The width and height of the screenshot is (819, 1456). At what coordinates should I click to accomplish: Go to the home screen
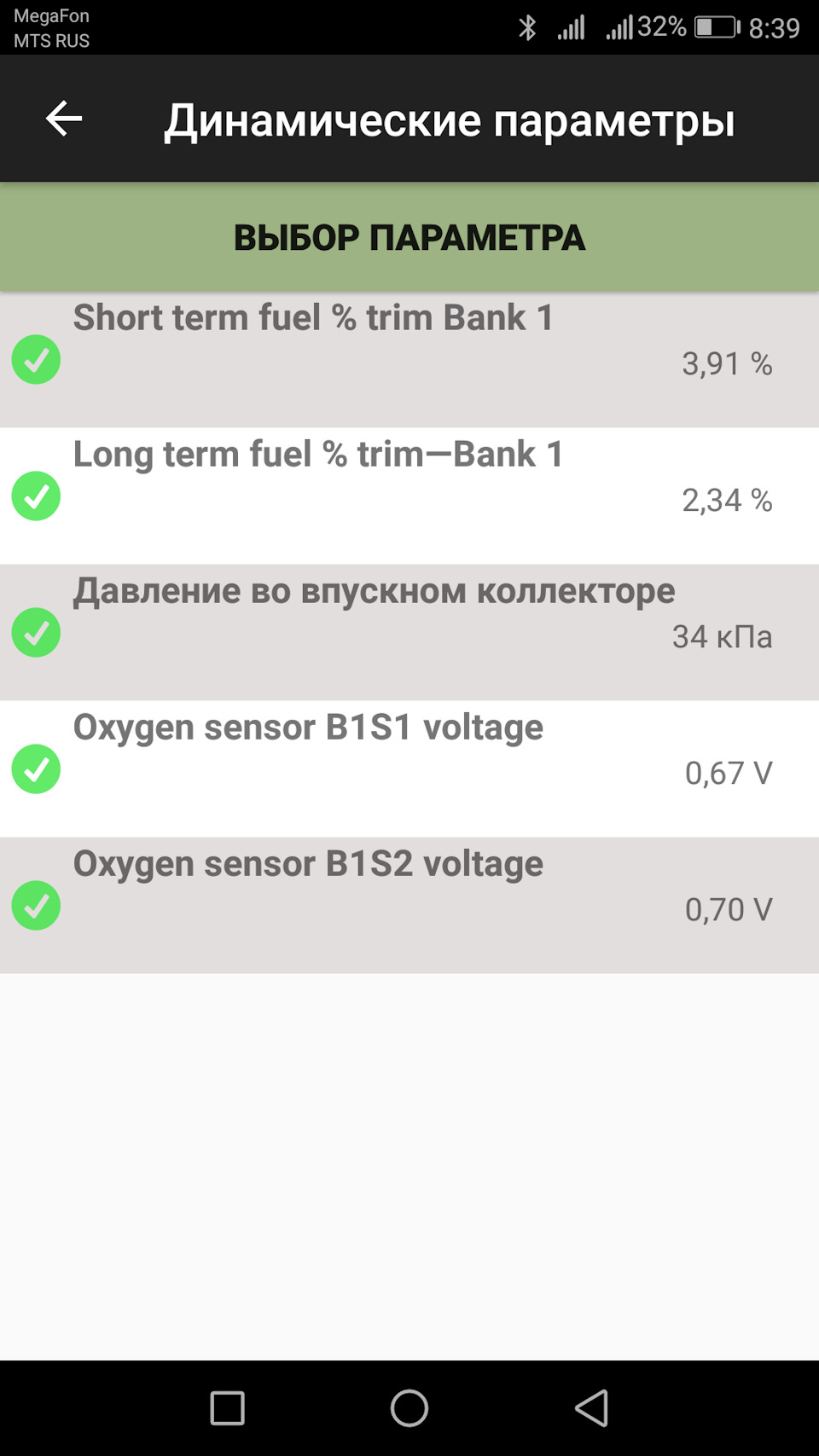[x=409, y=1408]
